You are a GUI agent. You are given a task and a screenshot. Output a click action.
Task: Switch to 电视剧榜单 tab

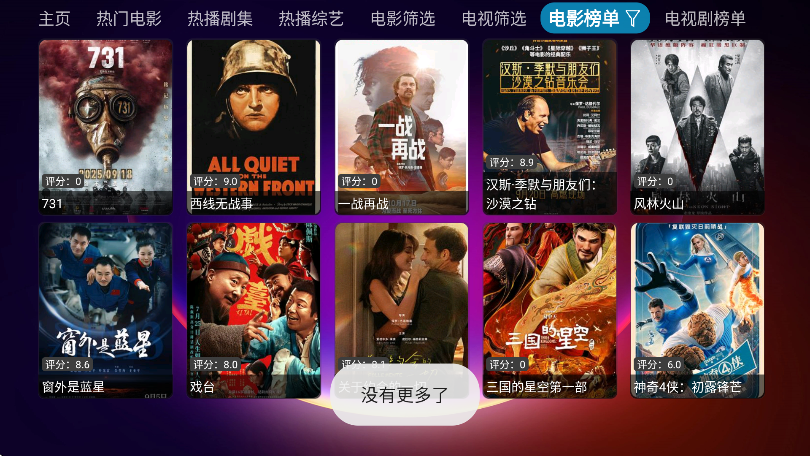click(705, 18)
